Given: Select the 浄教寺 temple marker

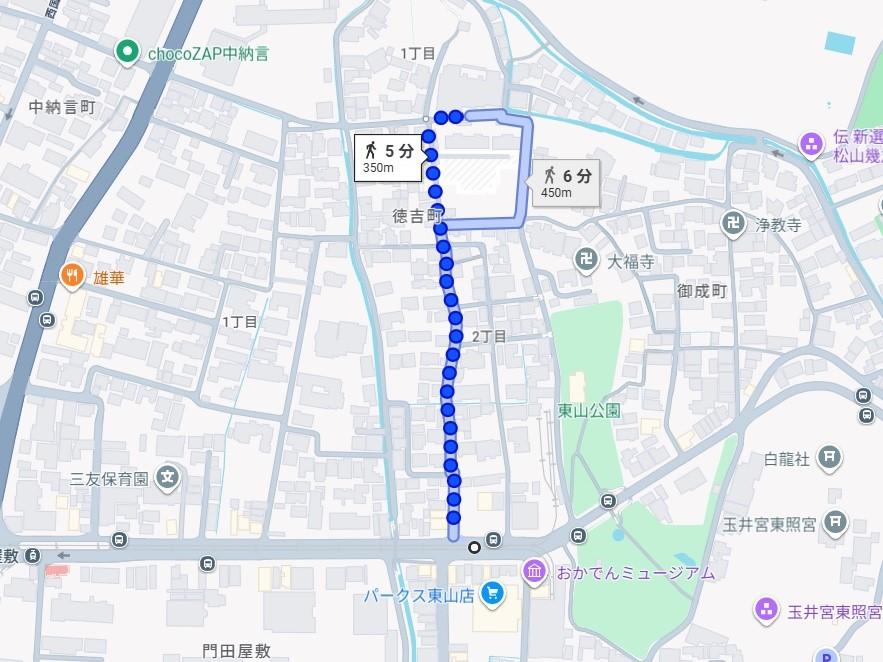Looking at the screenshot, I should click(734, 225).
